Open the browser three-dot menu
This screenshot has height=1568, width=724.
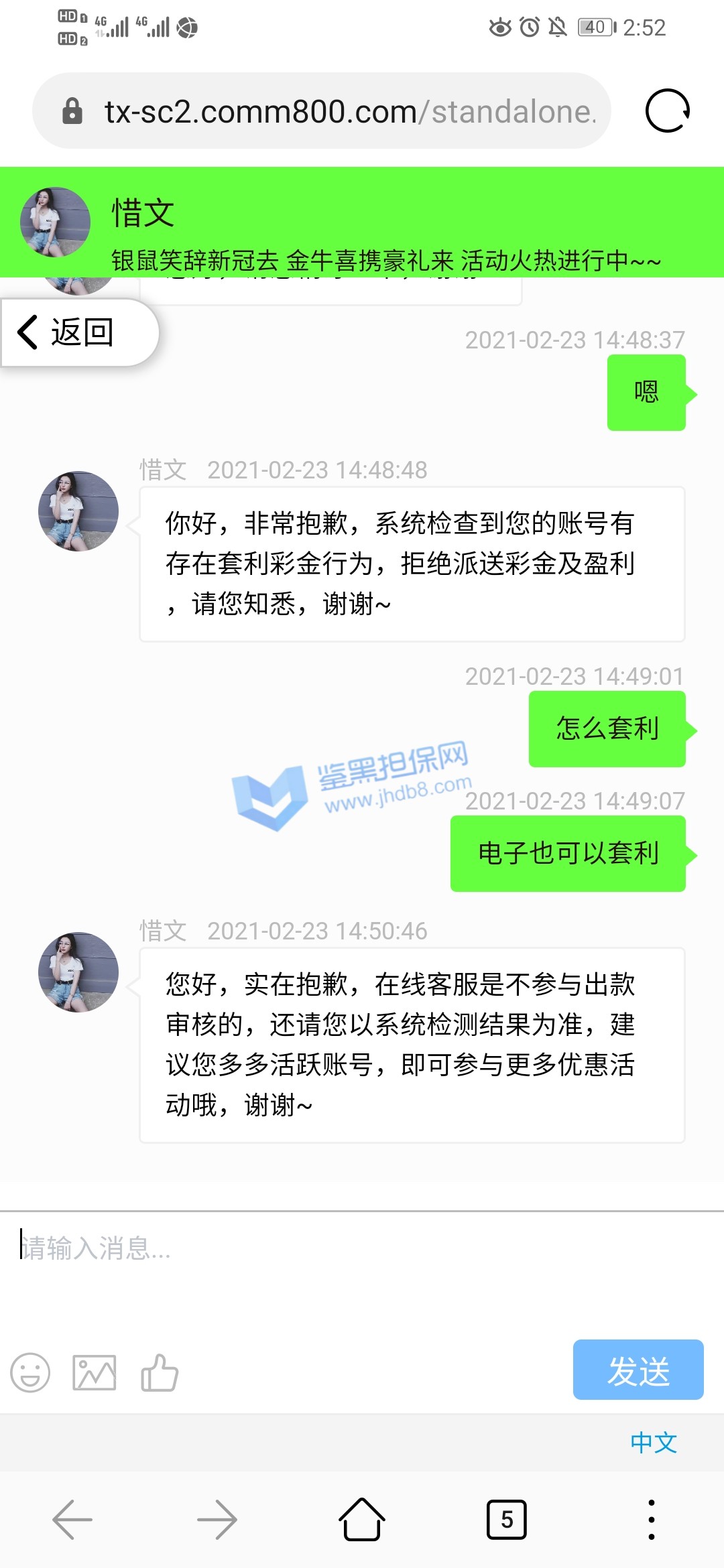click(x=651, y=1520)
